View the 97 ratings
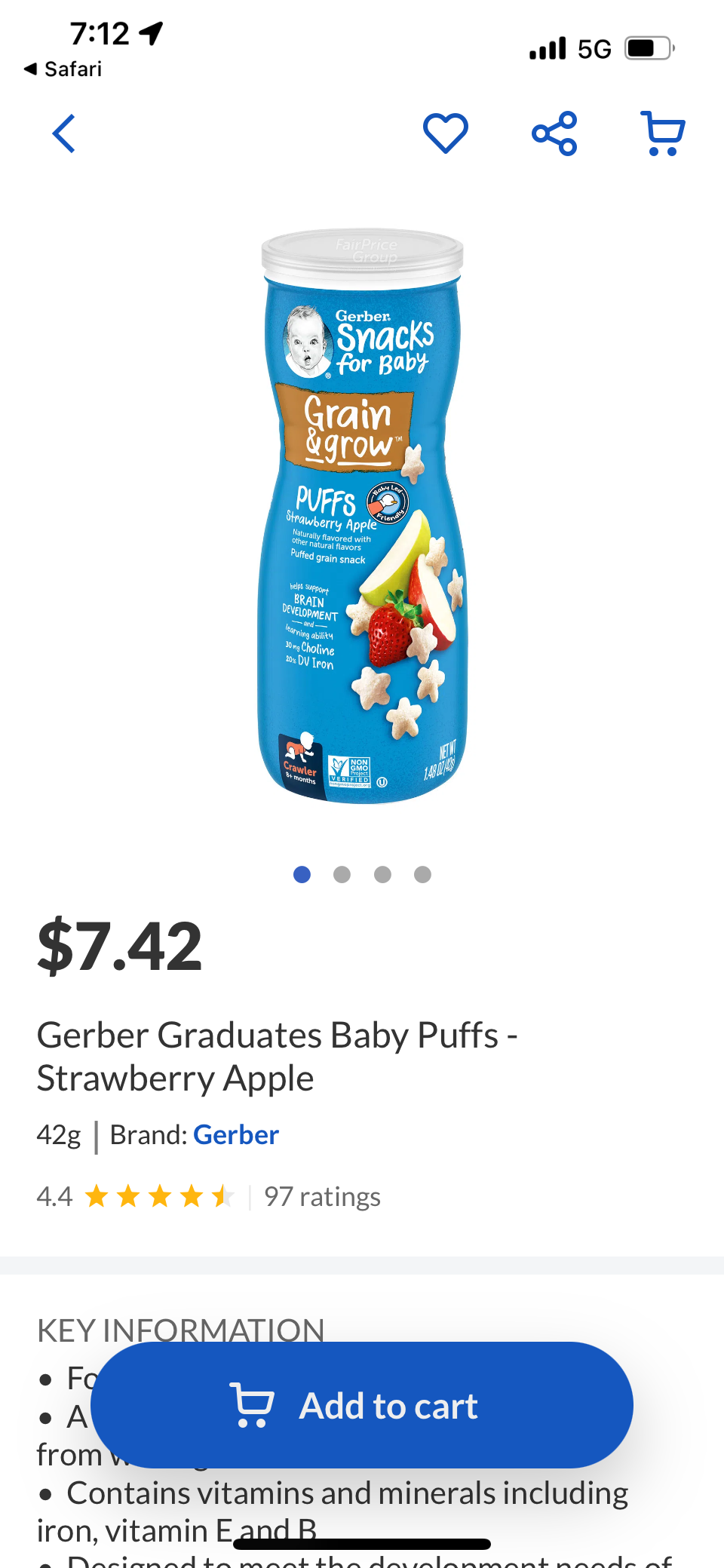 point(322,1197)
